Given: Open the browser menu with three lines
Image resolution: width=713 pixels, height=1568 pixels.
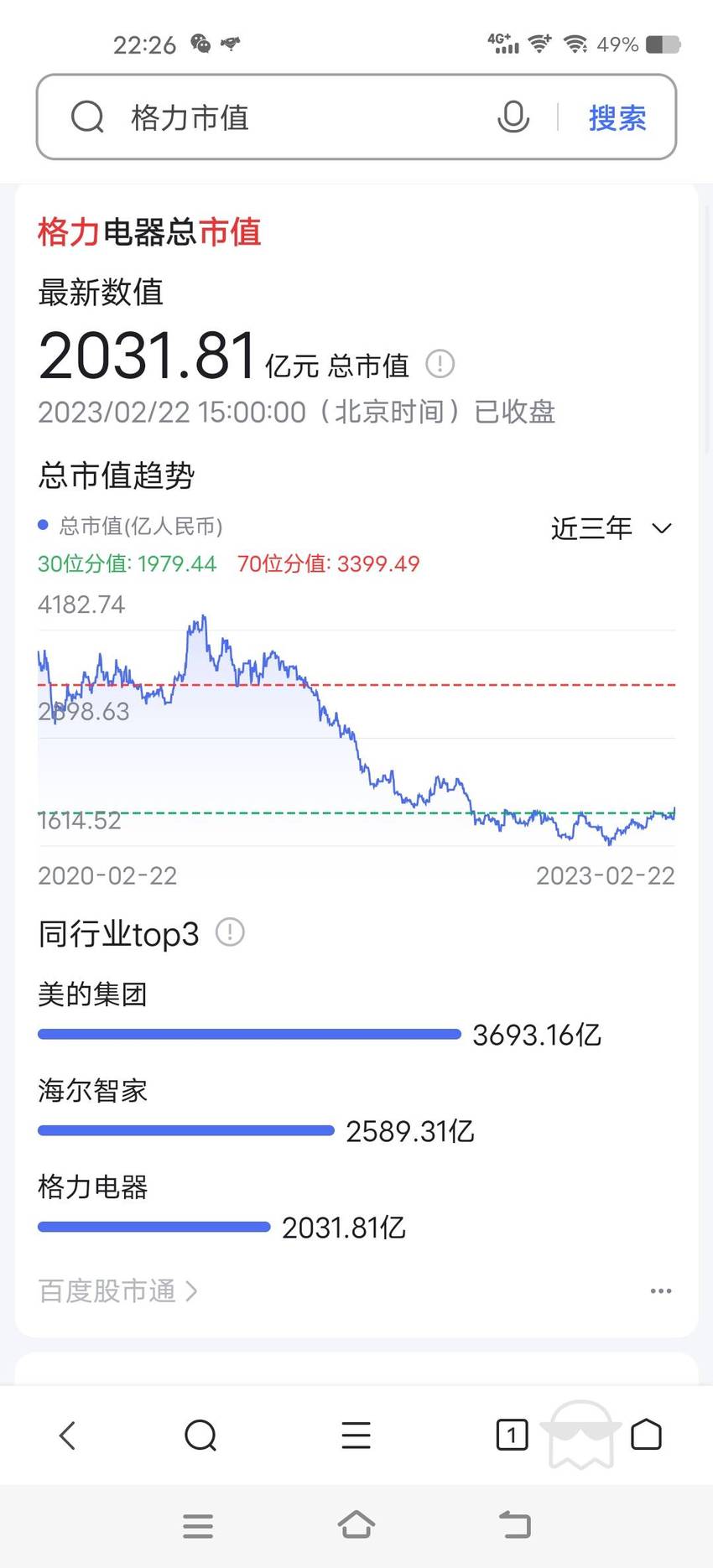Looking at the screenshot, I should 356,1436.
